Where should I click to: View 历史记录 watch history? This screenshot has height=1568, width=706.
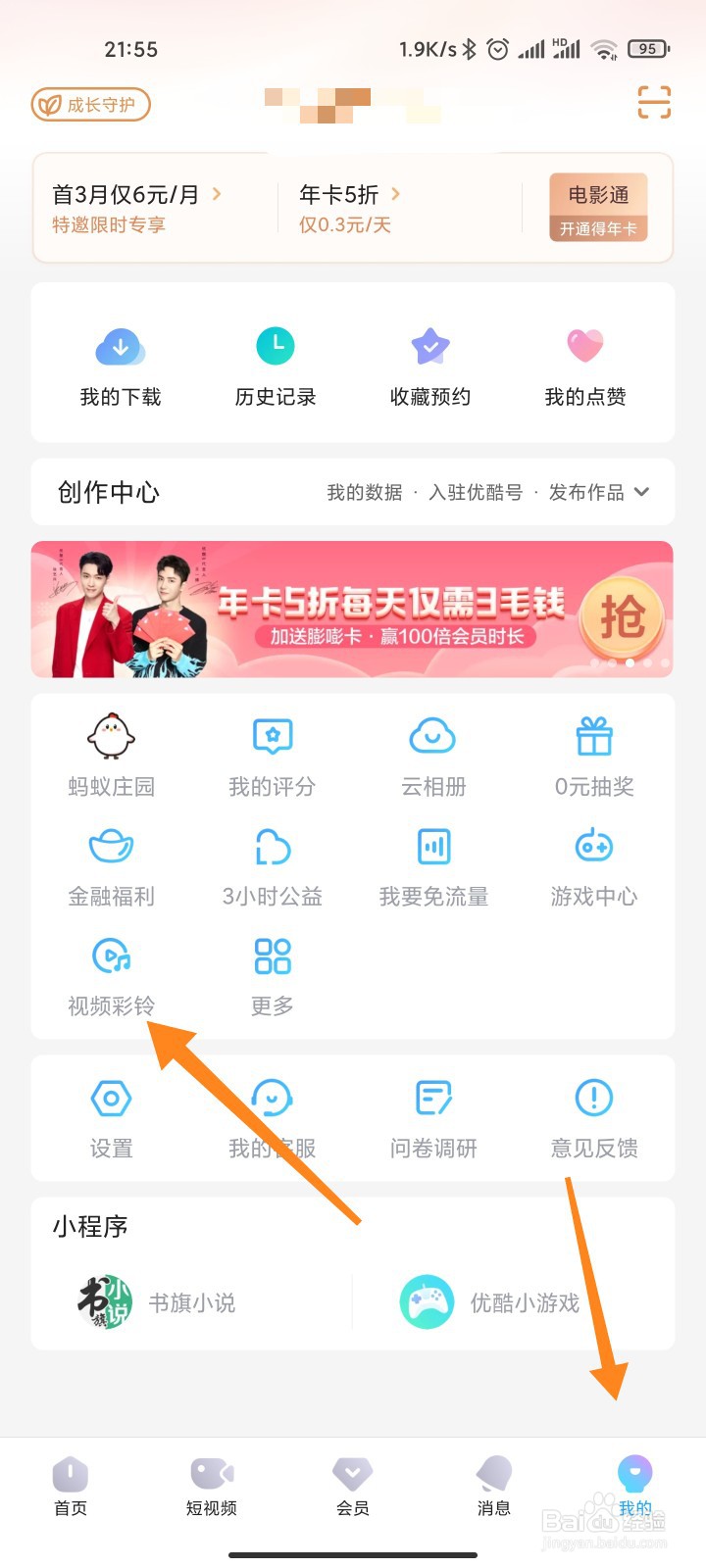tap(275, 348)
